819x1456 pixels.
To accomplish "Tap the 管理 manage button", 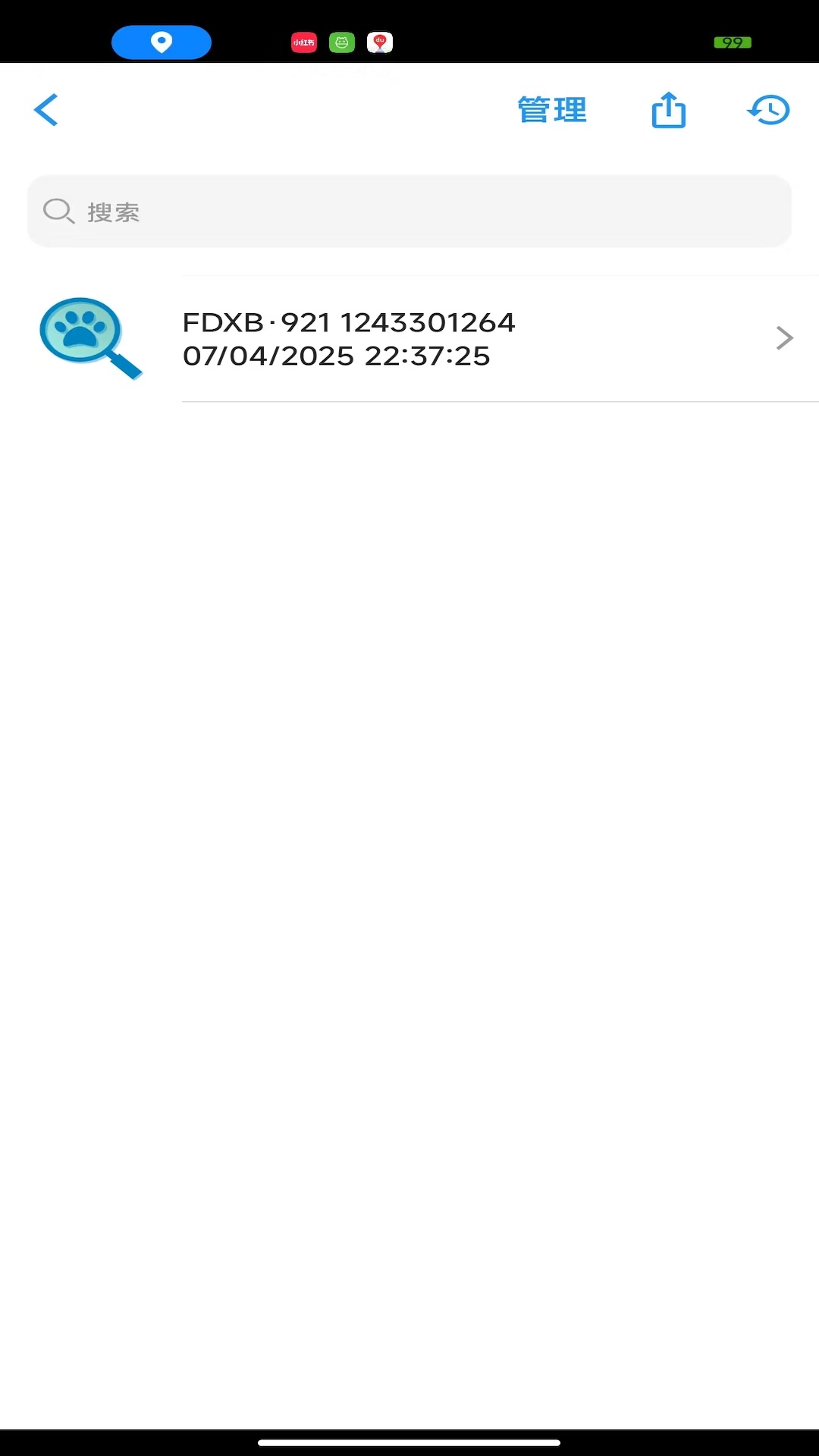I will point(552,111).
